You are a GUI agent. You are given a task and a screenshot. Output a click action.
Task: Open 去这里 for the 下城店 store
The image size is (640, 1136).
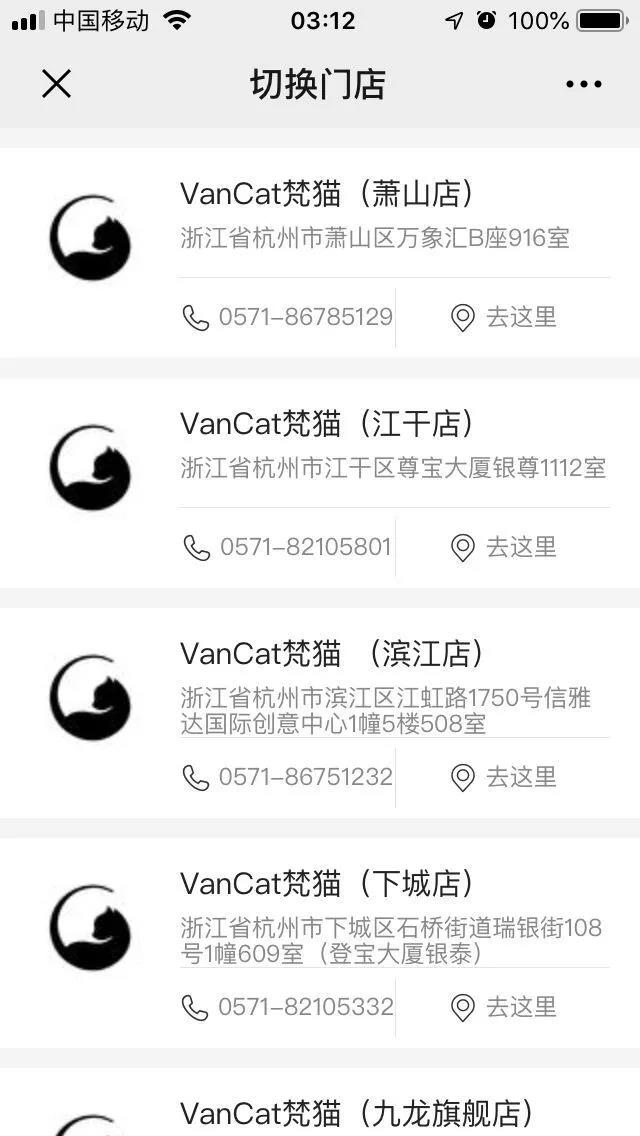(504, 1007)
